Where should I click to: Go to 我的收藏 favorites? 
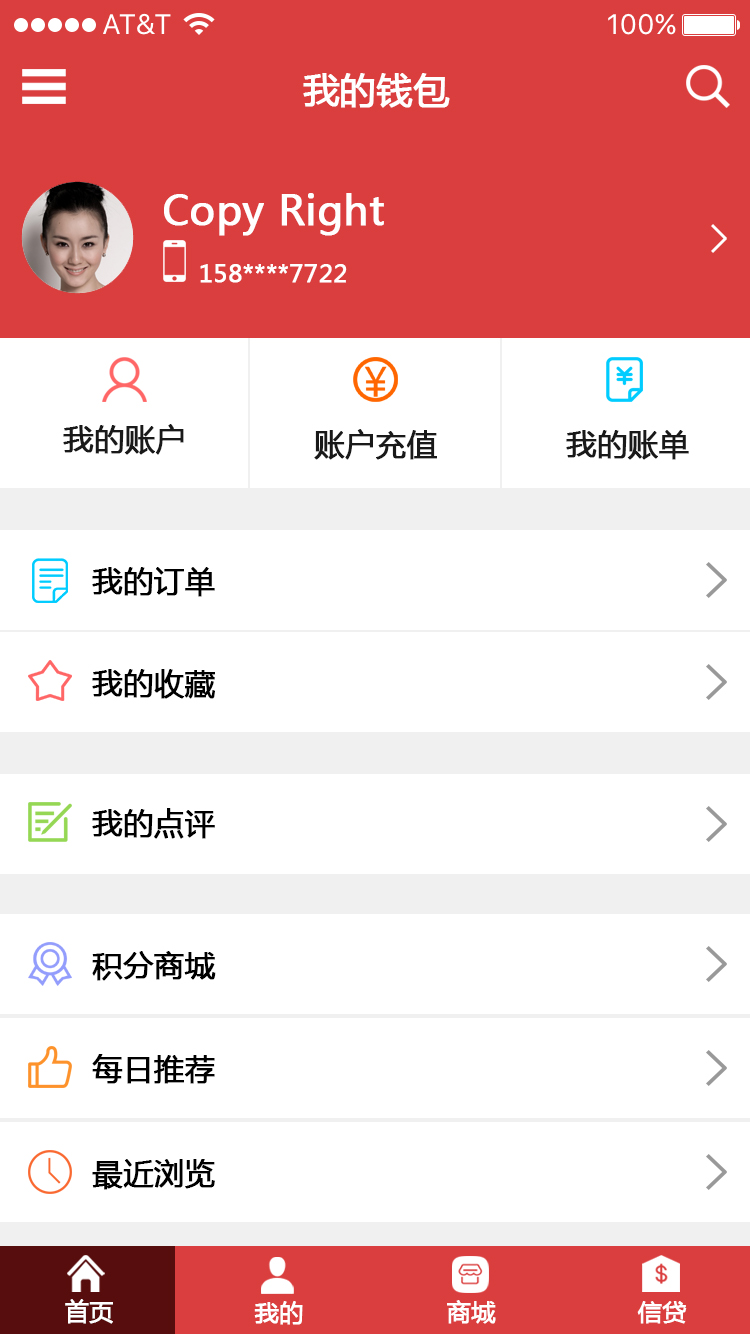click(x=375, y=683)
